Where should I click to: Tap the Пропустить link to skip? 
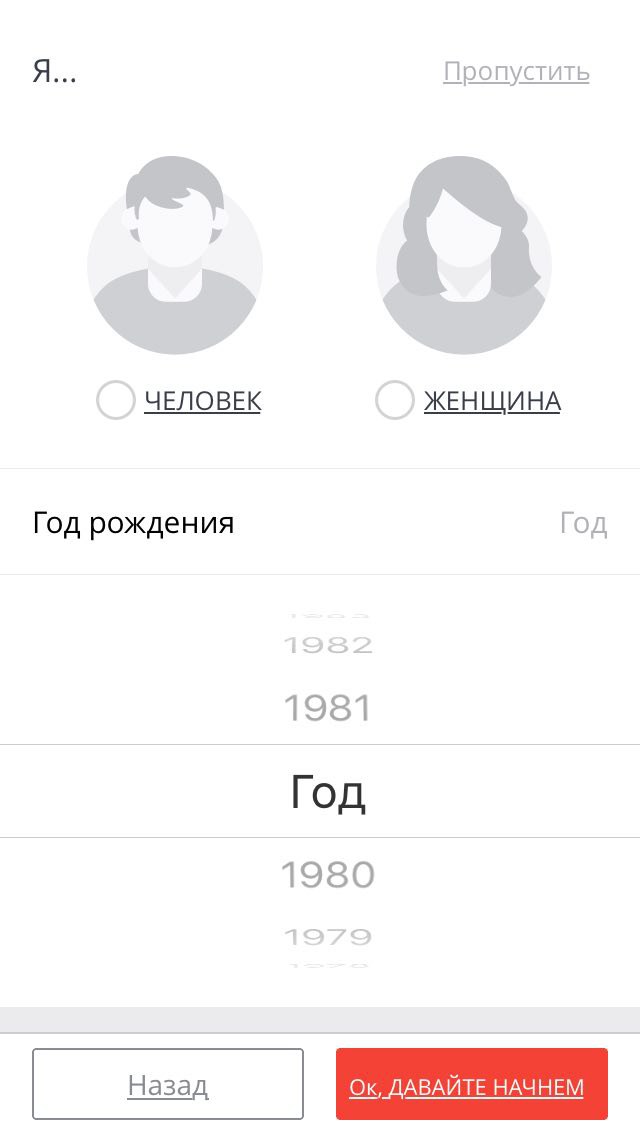point(516,73)
